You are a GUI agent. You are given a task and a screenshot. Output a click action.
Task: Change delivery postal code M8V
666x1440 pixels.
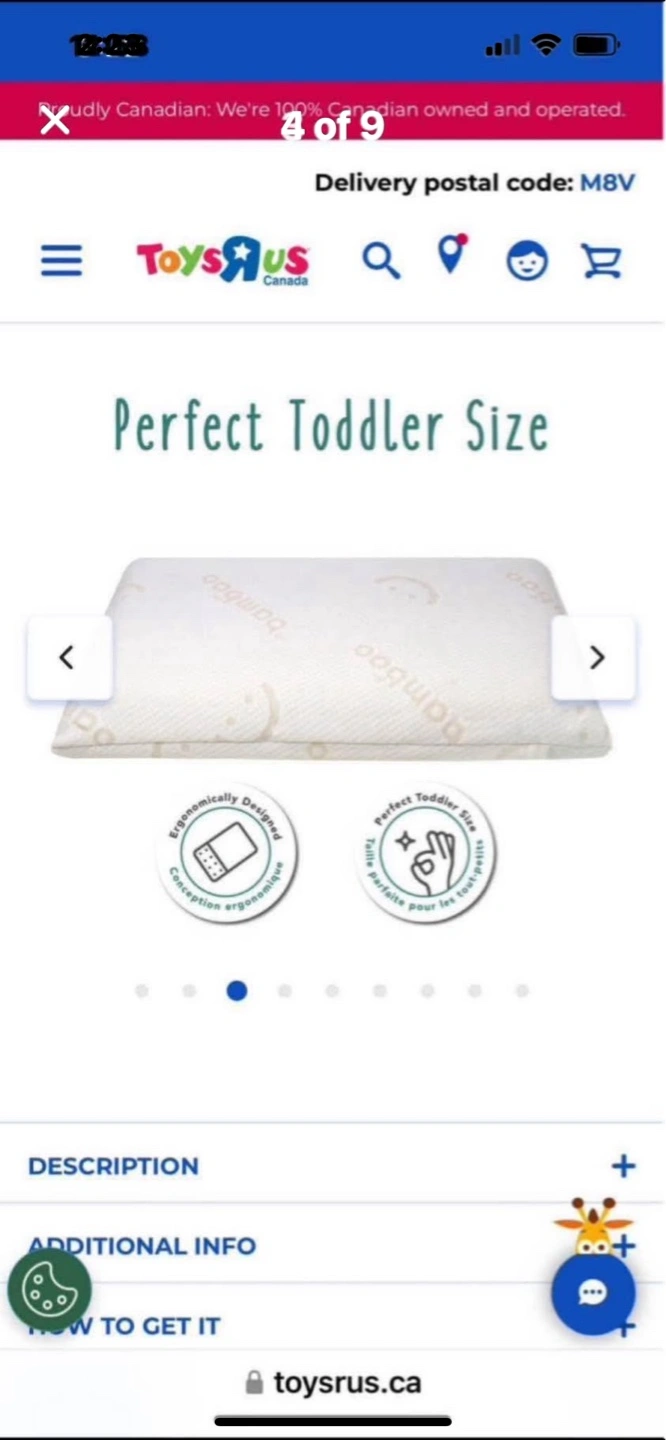(x=607, y=183)
